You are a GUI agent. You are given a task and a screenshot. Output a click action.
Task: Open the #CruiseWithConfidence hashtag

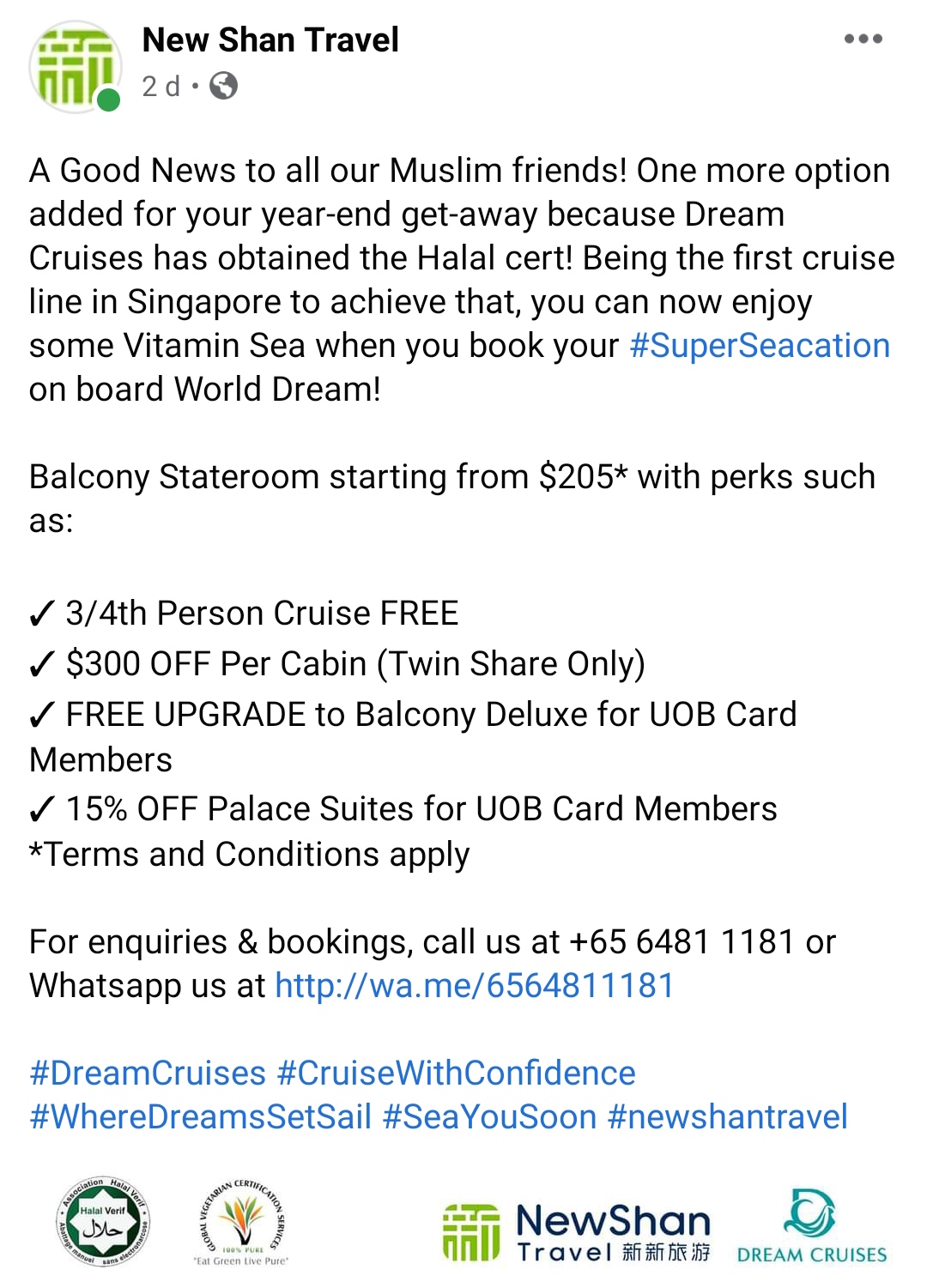tap(456, 1073)
